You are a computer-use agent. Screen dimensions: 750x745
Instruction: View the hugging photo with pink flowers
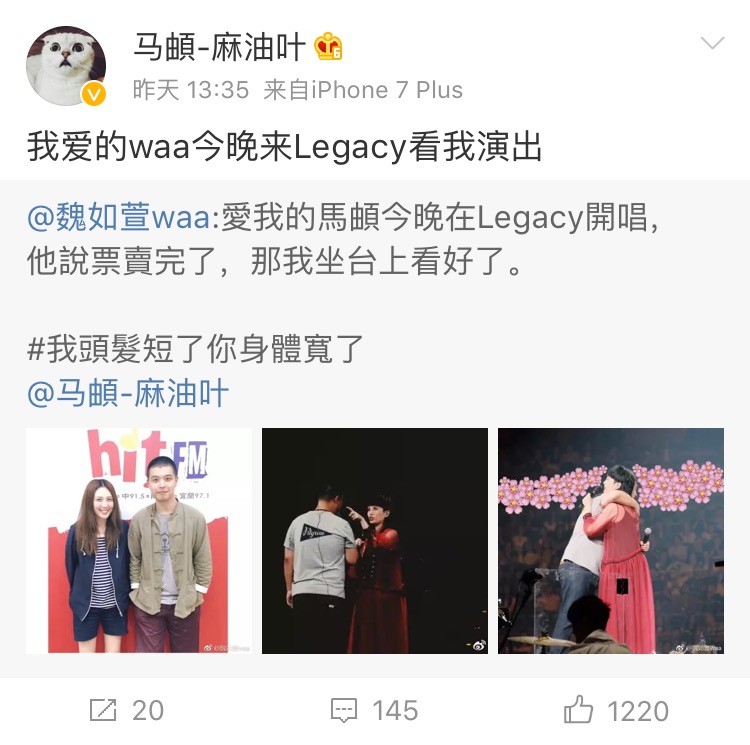pos(611,541)
